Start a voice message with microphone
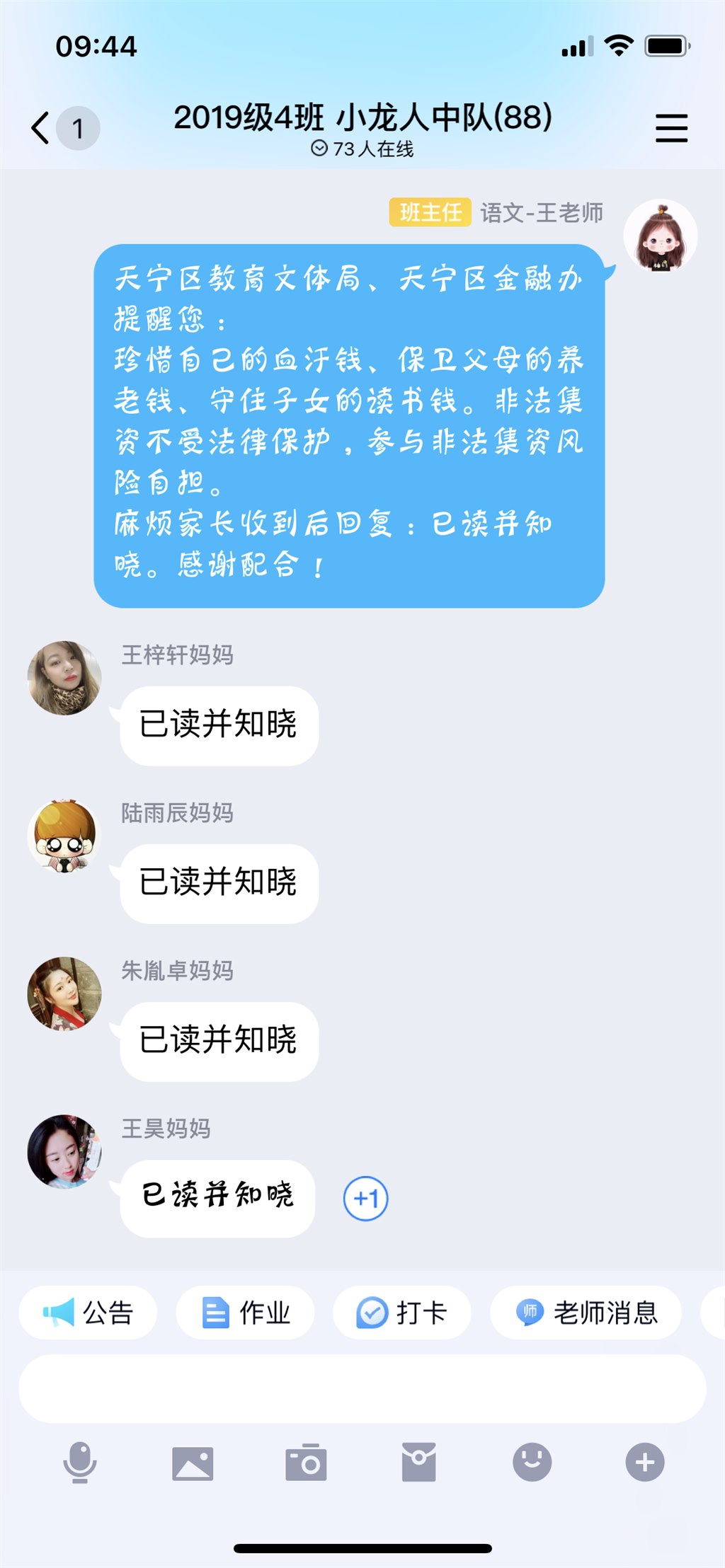 click(x=79, y=1462)
